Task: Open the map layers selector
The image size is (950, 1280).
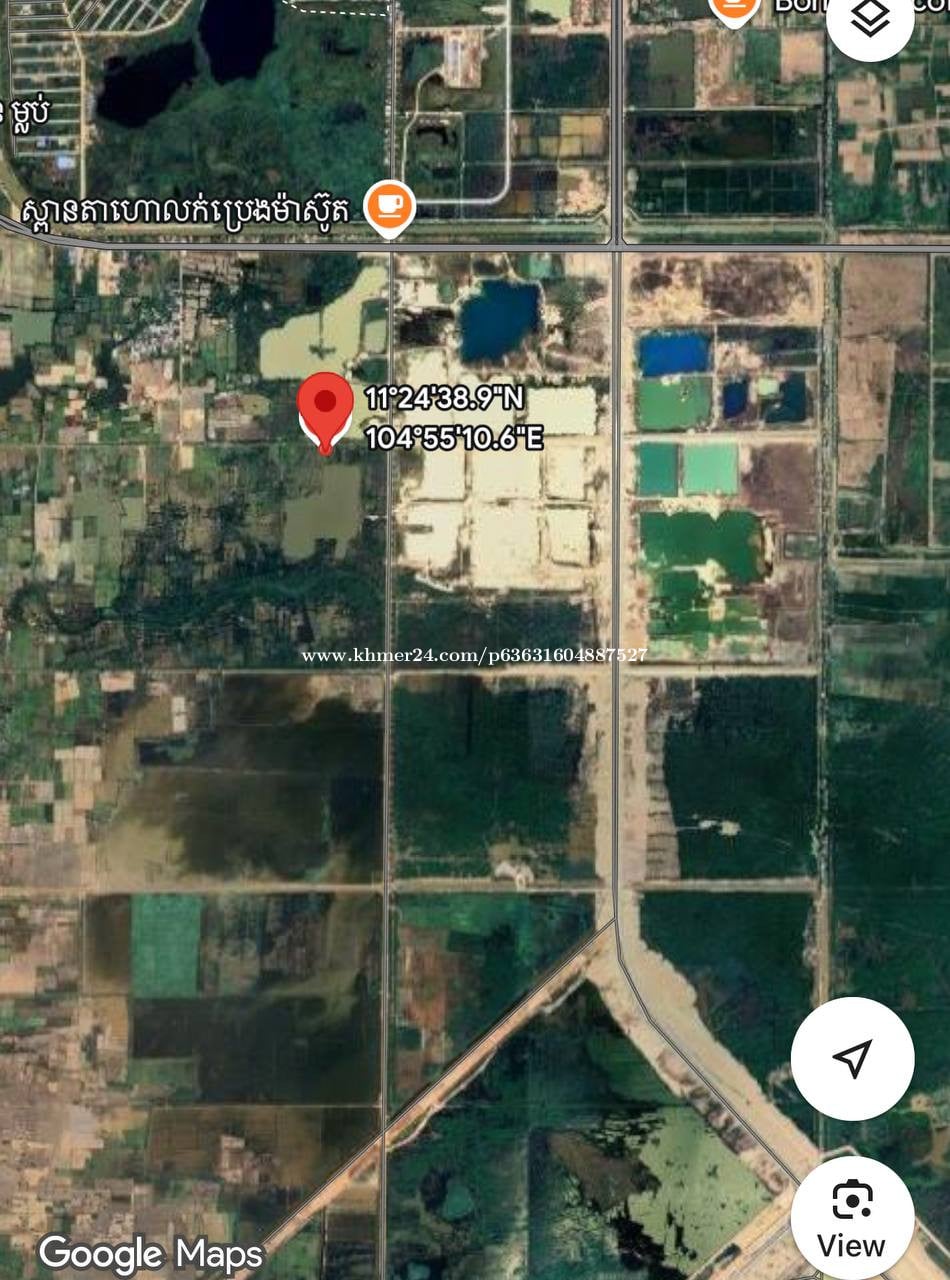Action: coord(871,18)
